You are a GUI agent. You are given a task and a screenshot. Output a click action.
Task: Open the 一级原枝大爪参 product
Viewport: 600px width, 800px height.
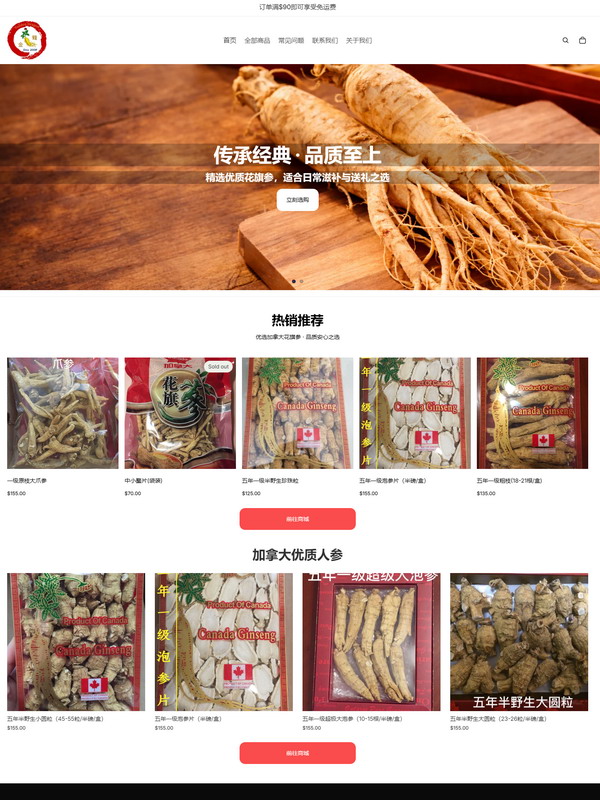point(63,413)
